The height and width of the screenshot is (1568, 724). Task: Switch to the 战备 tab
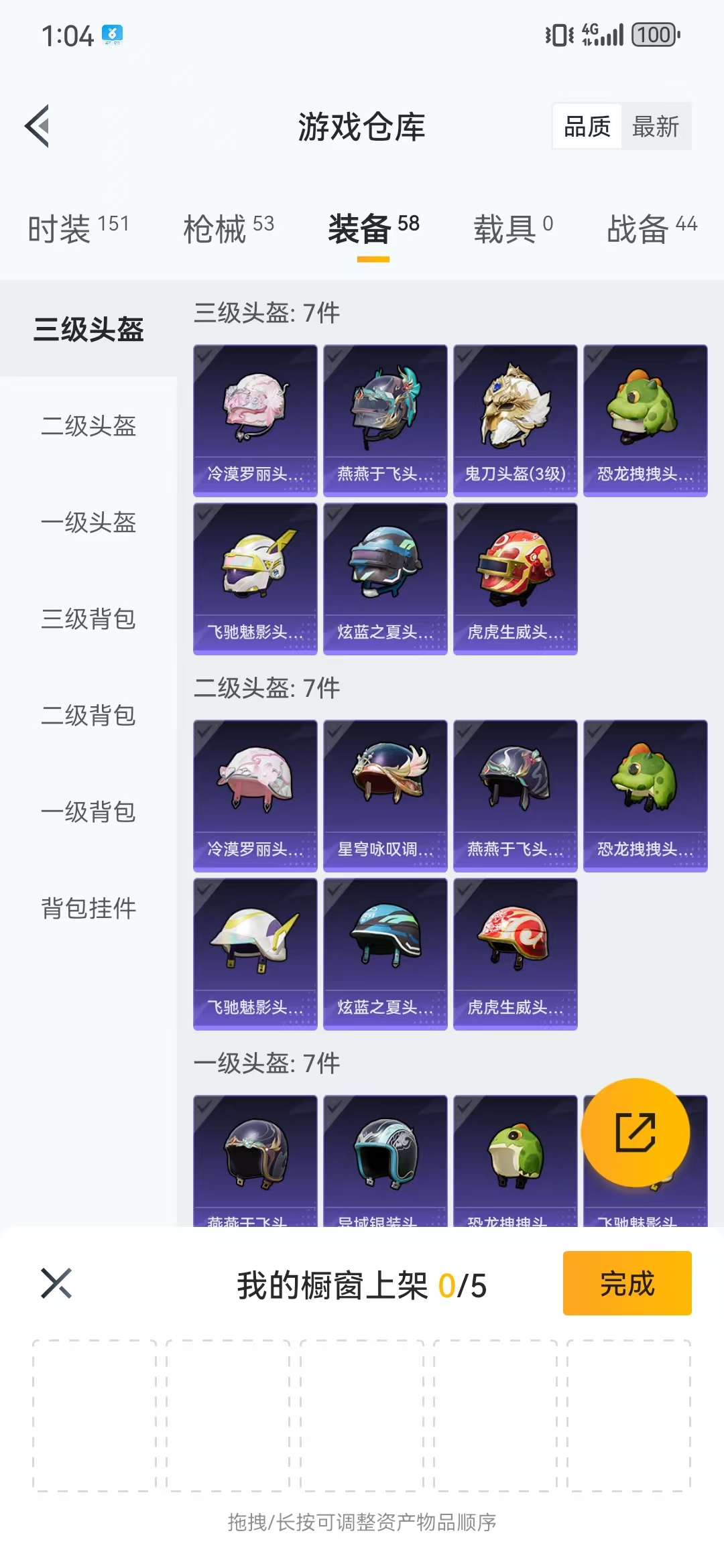click(652, 229)
